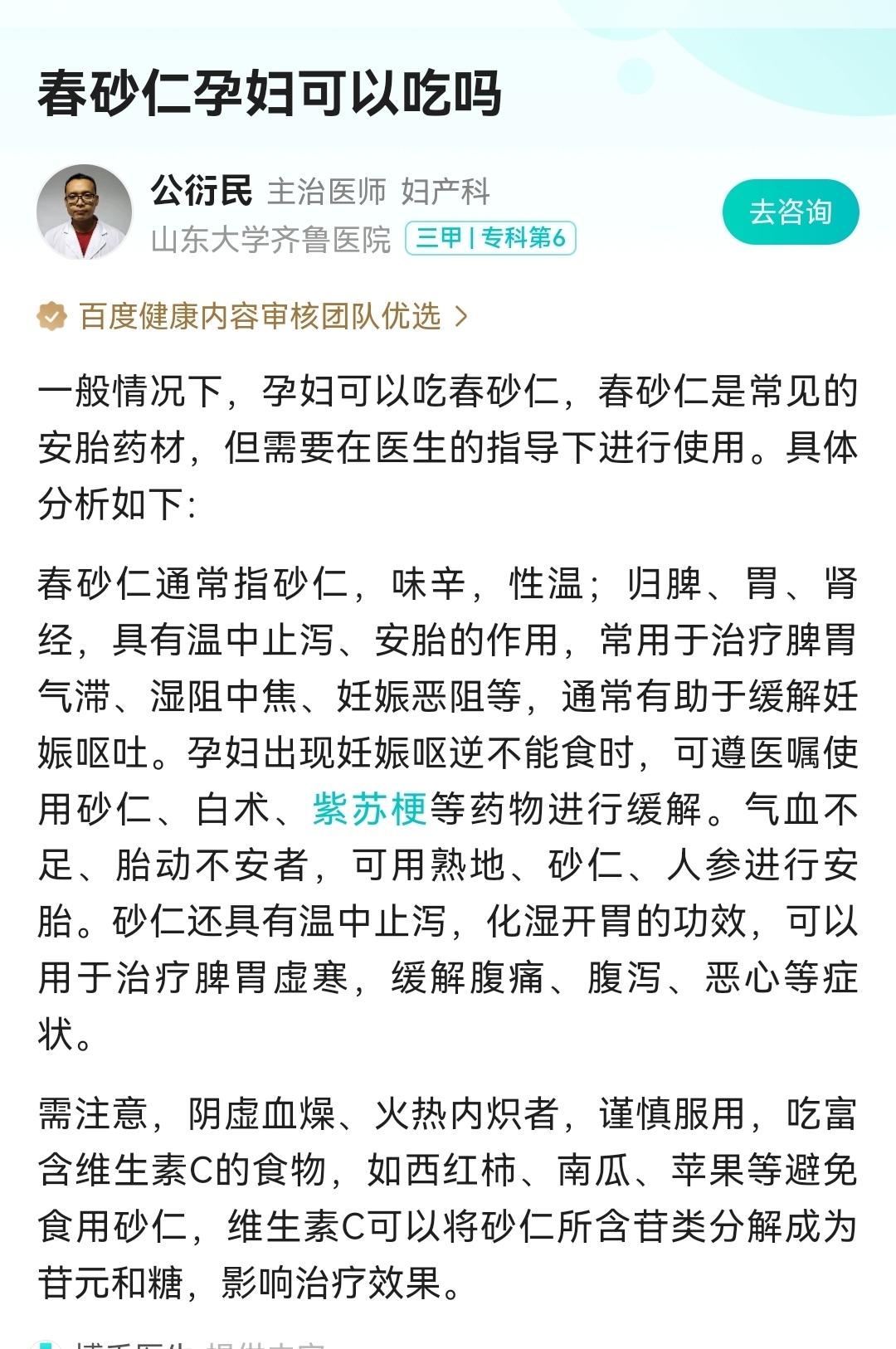Screen dimensions: 896x1349
Task: Tap the 三甲 | 专科第6 hospital badge
Action: coord(490,239)
